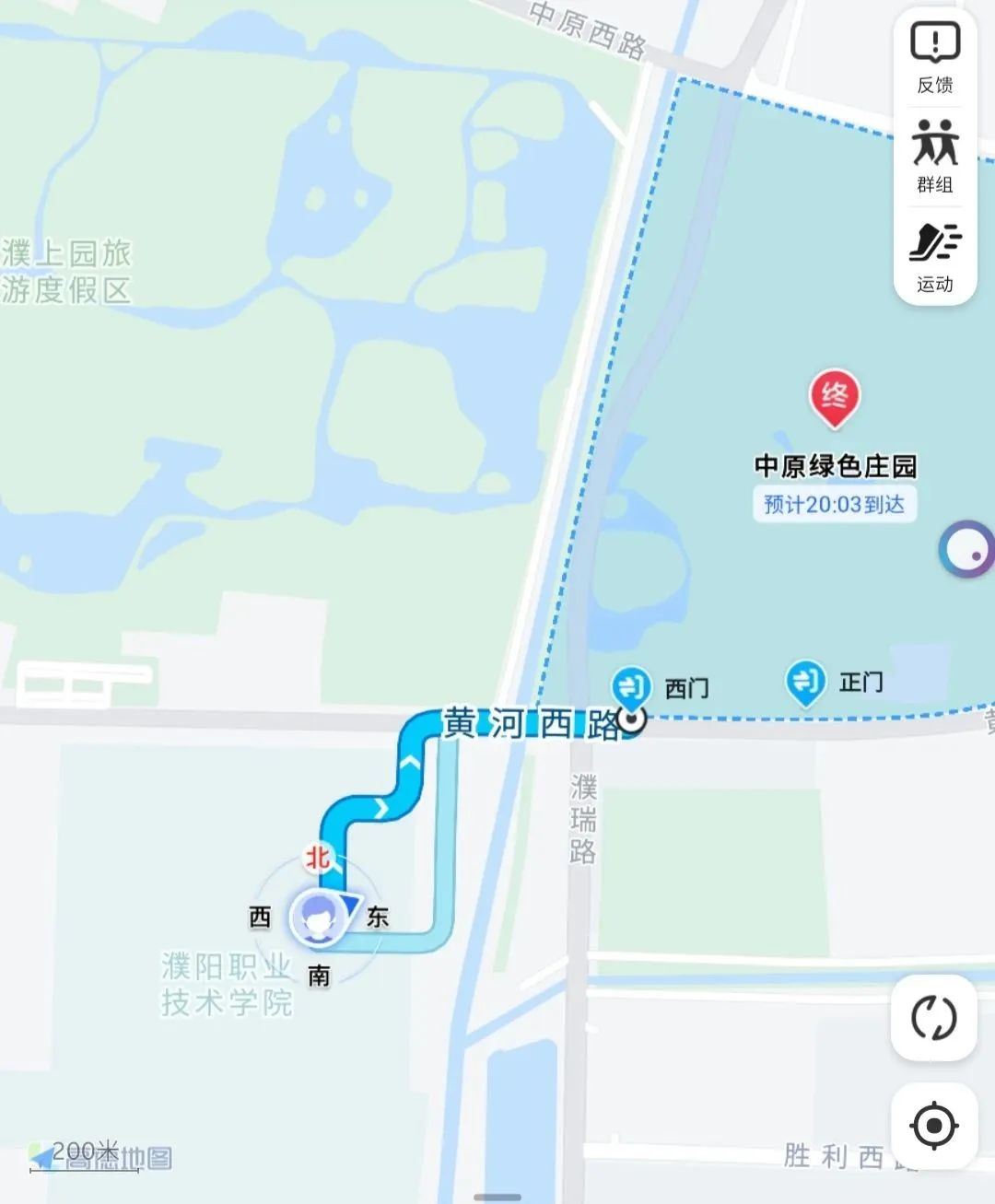
Task: Open the 运动 sport mode
Action: pyautogui.click(x=934, y=256)
